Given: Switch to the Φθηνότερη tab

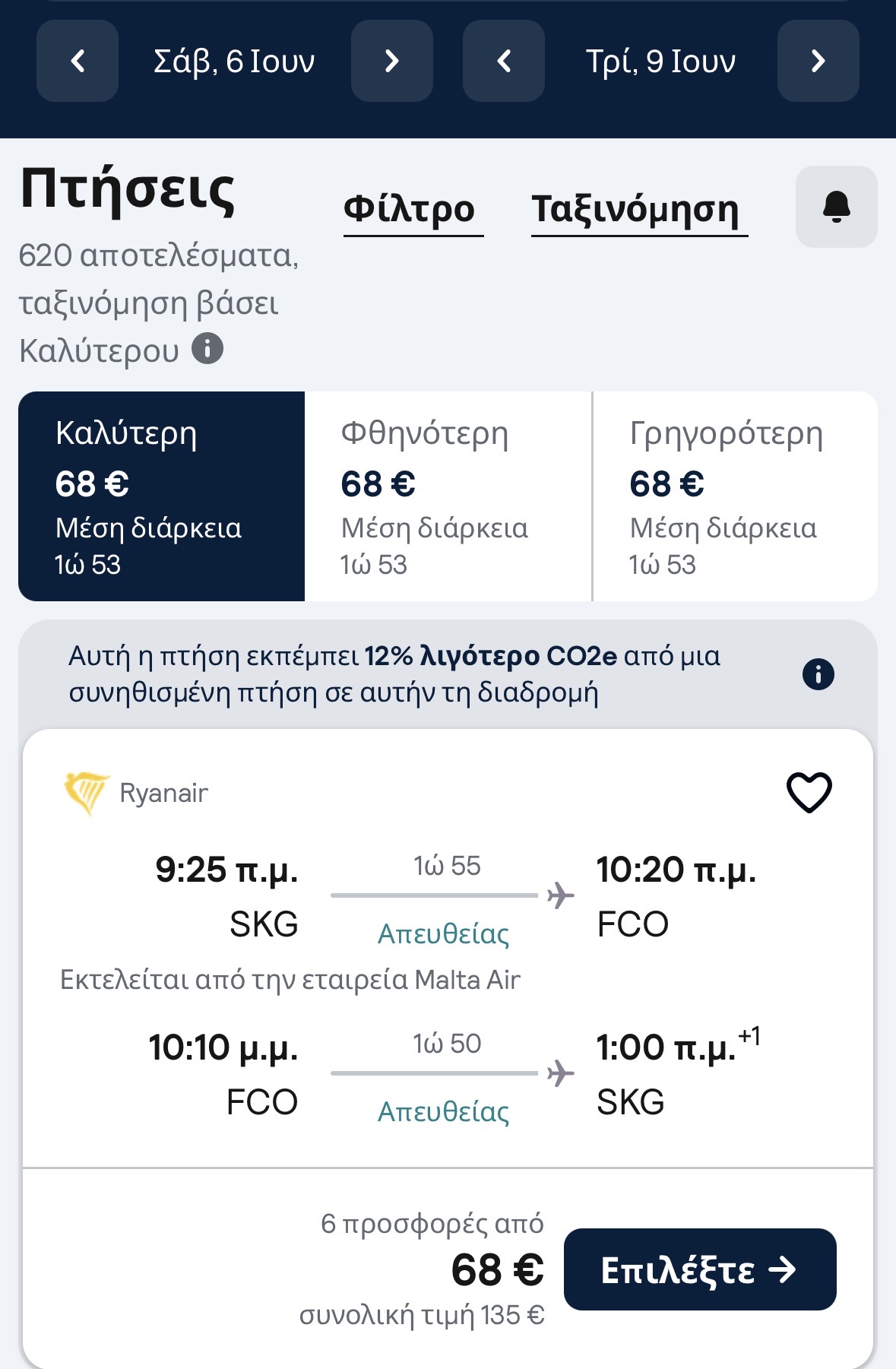Looking at the screenshot, I should point(448,496).
